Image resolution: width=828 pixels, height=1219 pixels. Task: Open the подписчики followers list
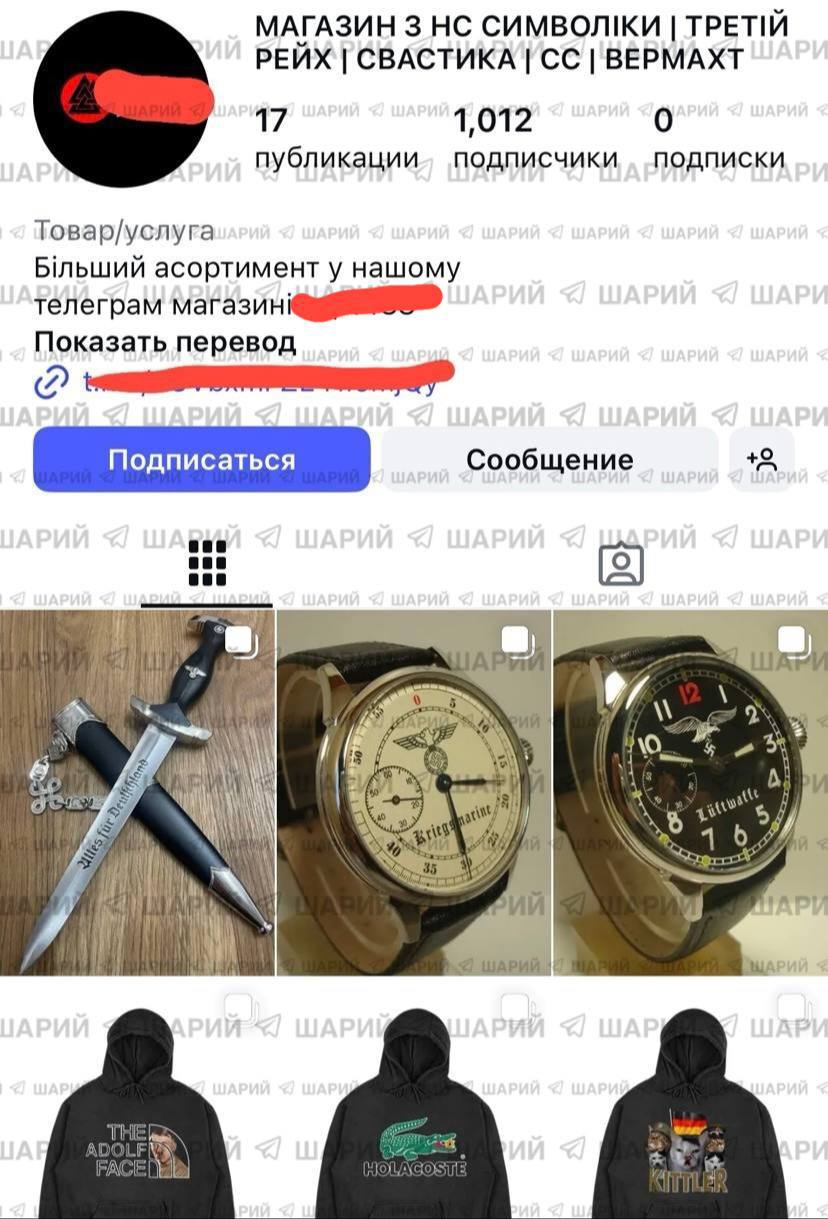coord(535,140)
